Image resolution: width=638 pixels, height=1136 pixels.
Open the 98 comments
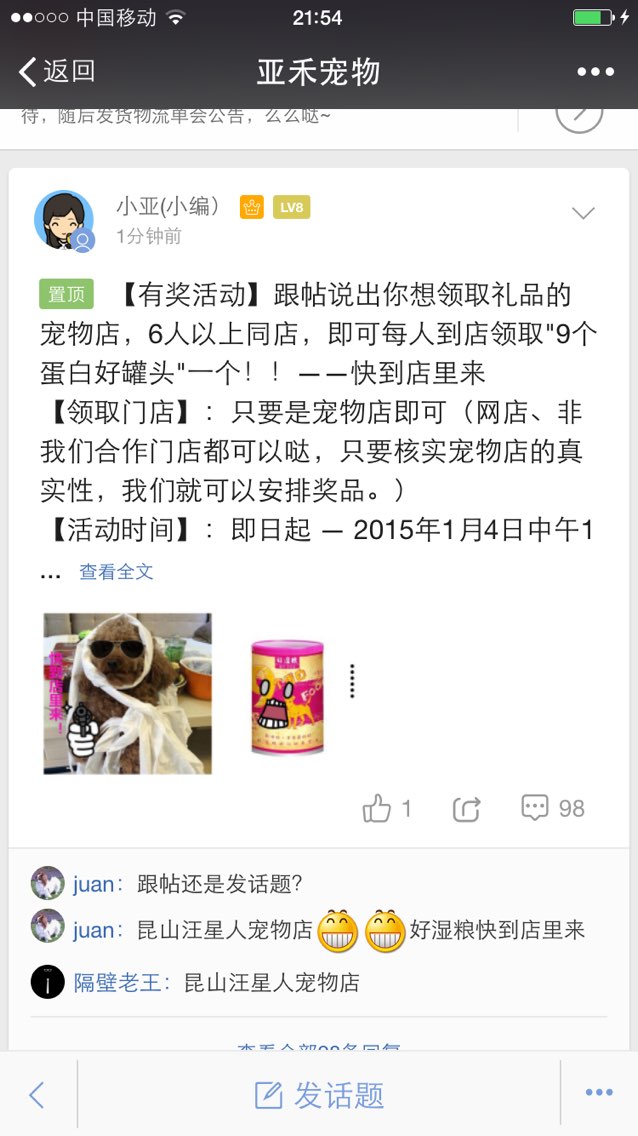pyautogui.click(x=553, y=808)
